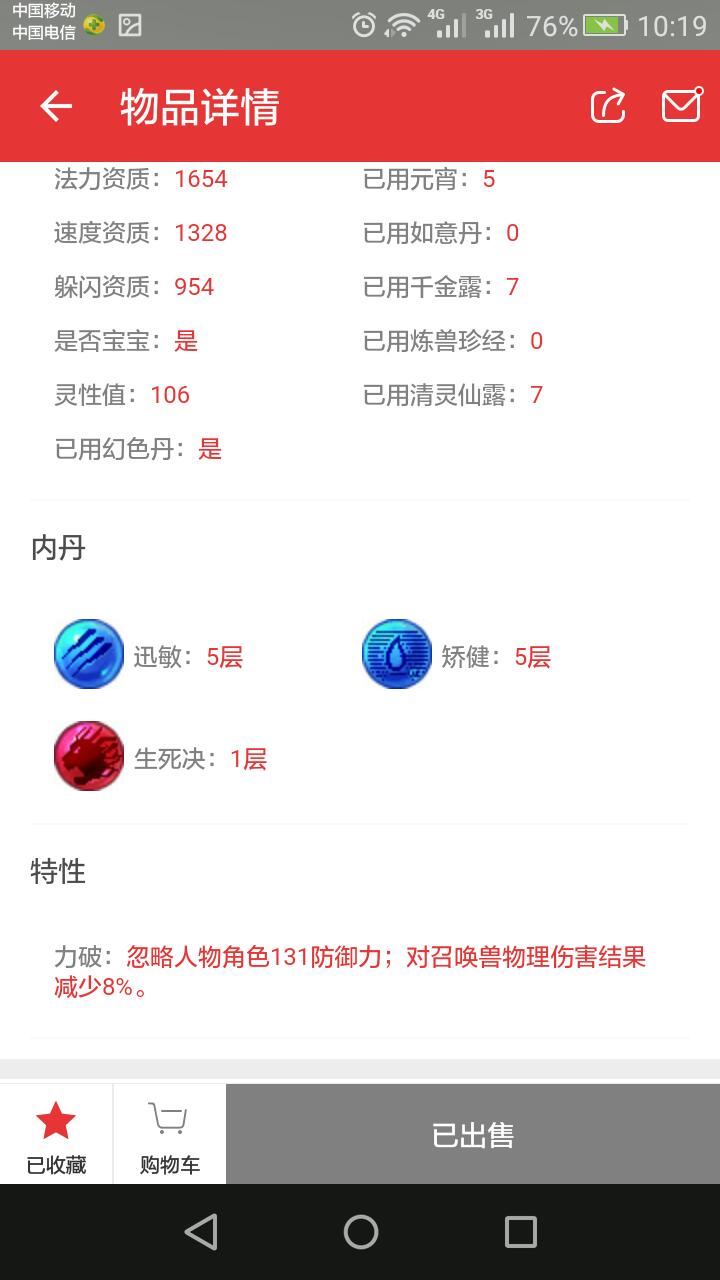Screen dimensions: 720x1280
Task: Share this item's details
Action: tap(608, 106)
